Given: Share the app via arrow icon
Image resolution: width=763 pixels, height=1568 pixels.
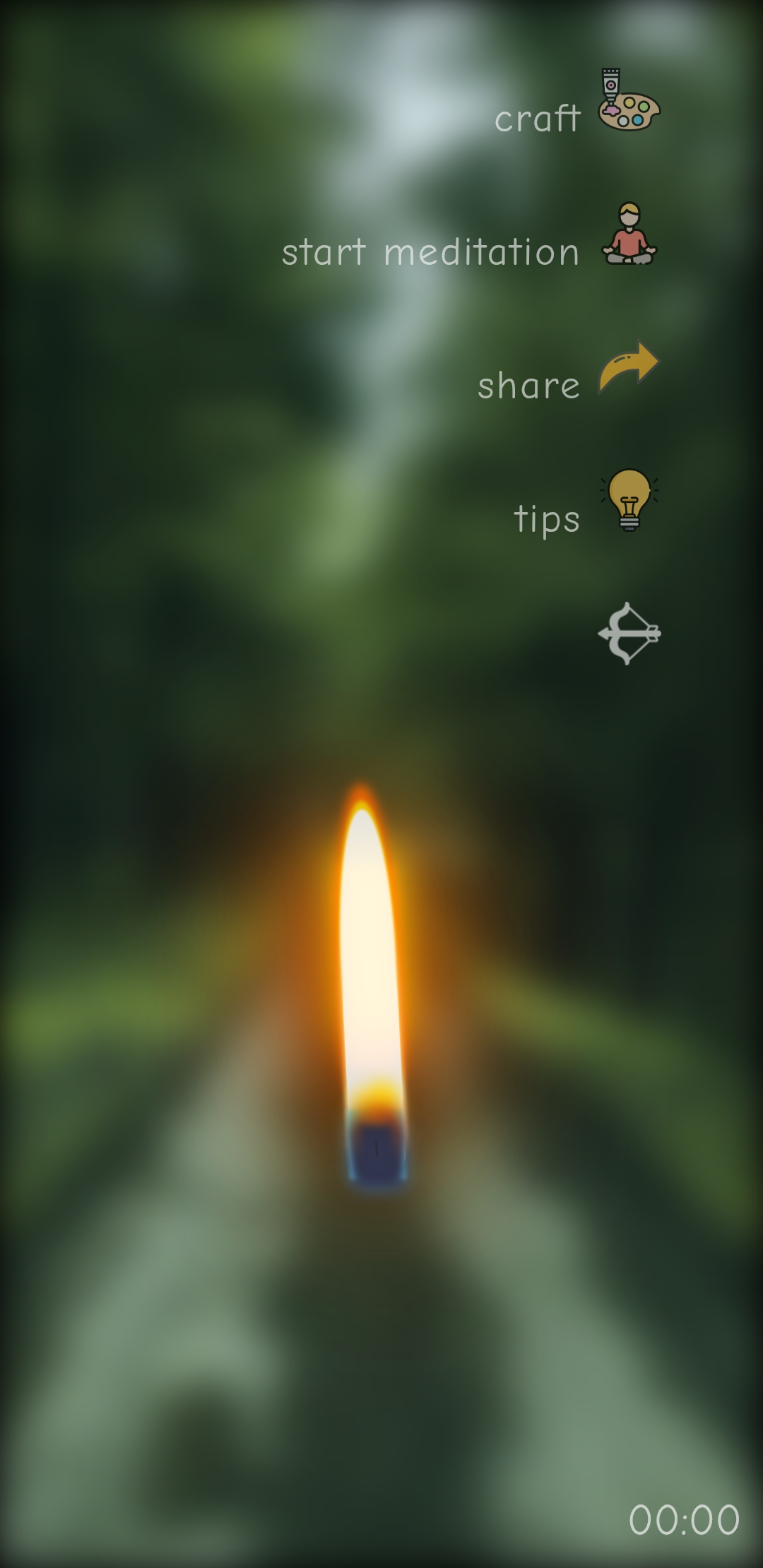Looking at the screenshot, I should pyautogui.click(x=628, y=367).
